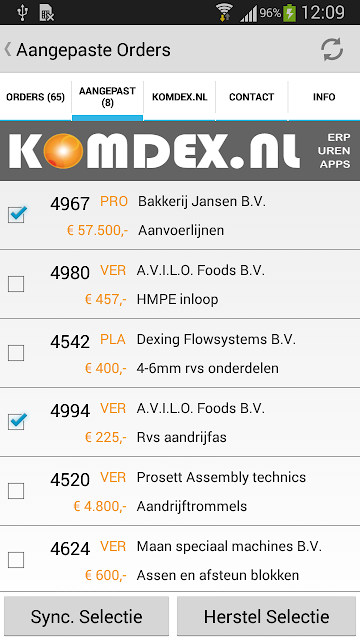Image resolution: width=360 pixels, height=640 pixels.
Task: Open the Info tab
Action: pyautogui.click(x=324, y=97)
